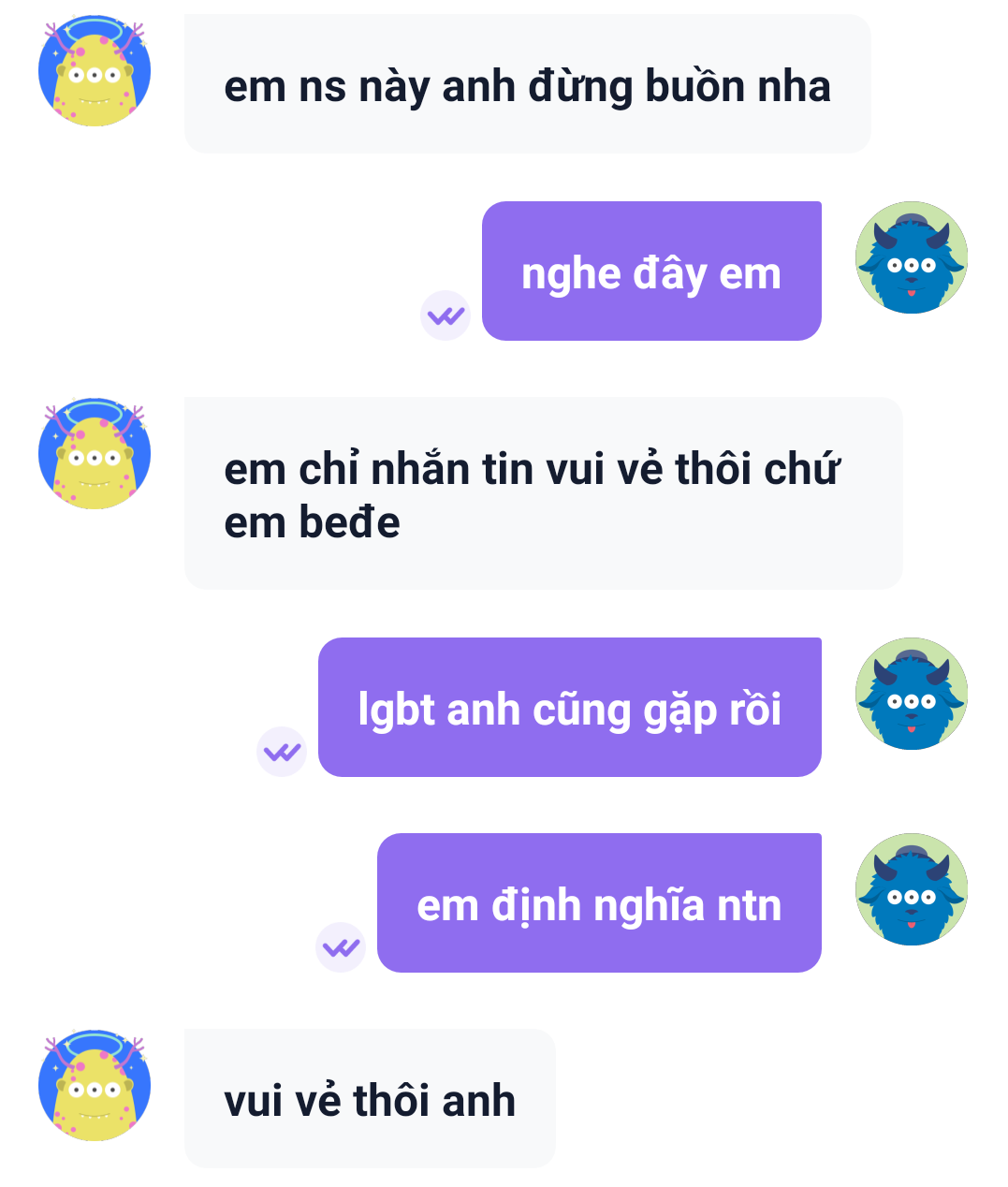Open yellow avatar beside "vui vẻ thôi anh"
Image resolution: width=1008 pixels, height=1187 pixels.
coord(94,1086)
